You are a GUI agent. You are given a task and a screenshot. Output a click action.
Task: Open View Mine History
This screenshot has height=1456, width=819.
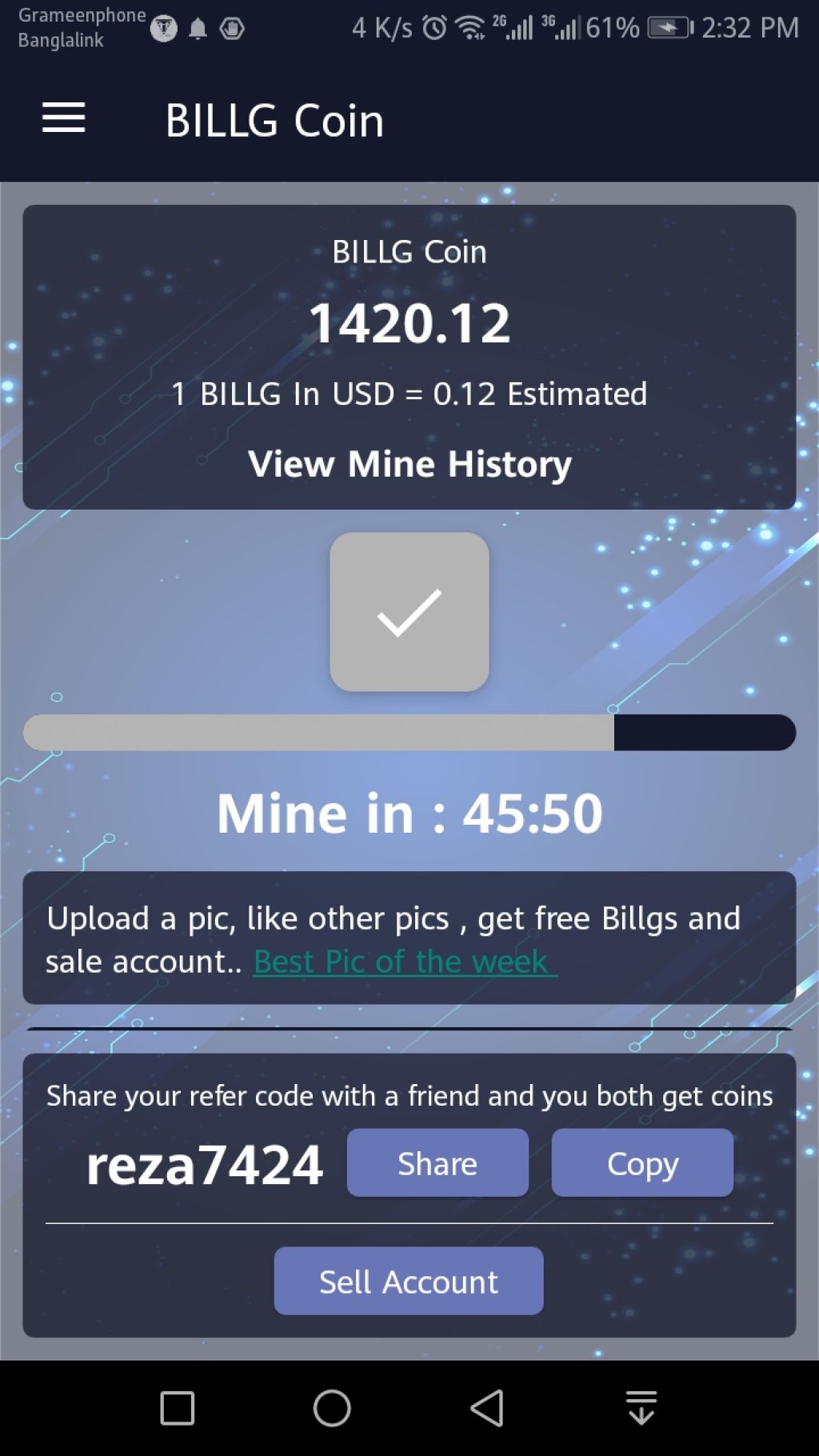(409, 464)
